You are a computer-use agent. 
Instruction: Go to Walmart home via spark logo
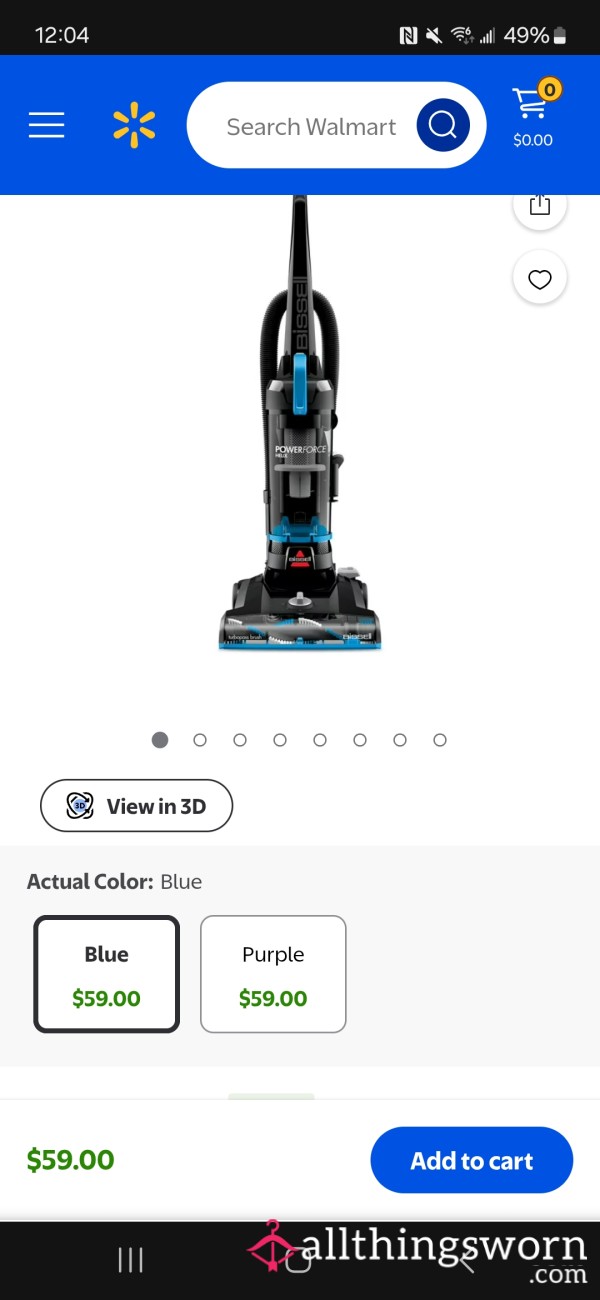134,126
